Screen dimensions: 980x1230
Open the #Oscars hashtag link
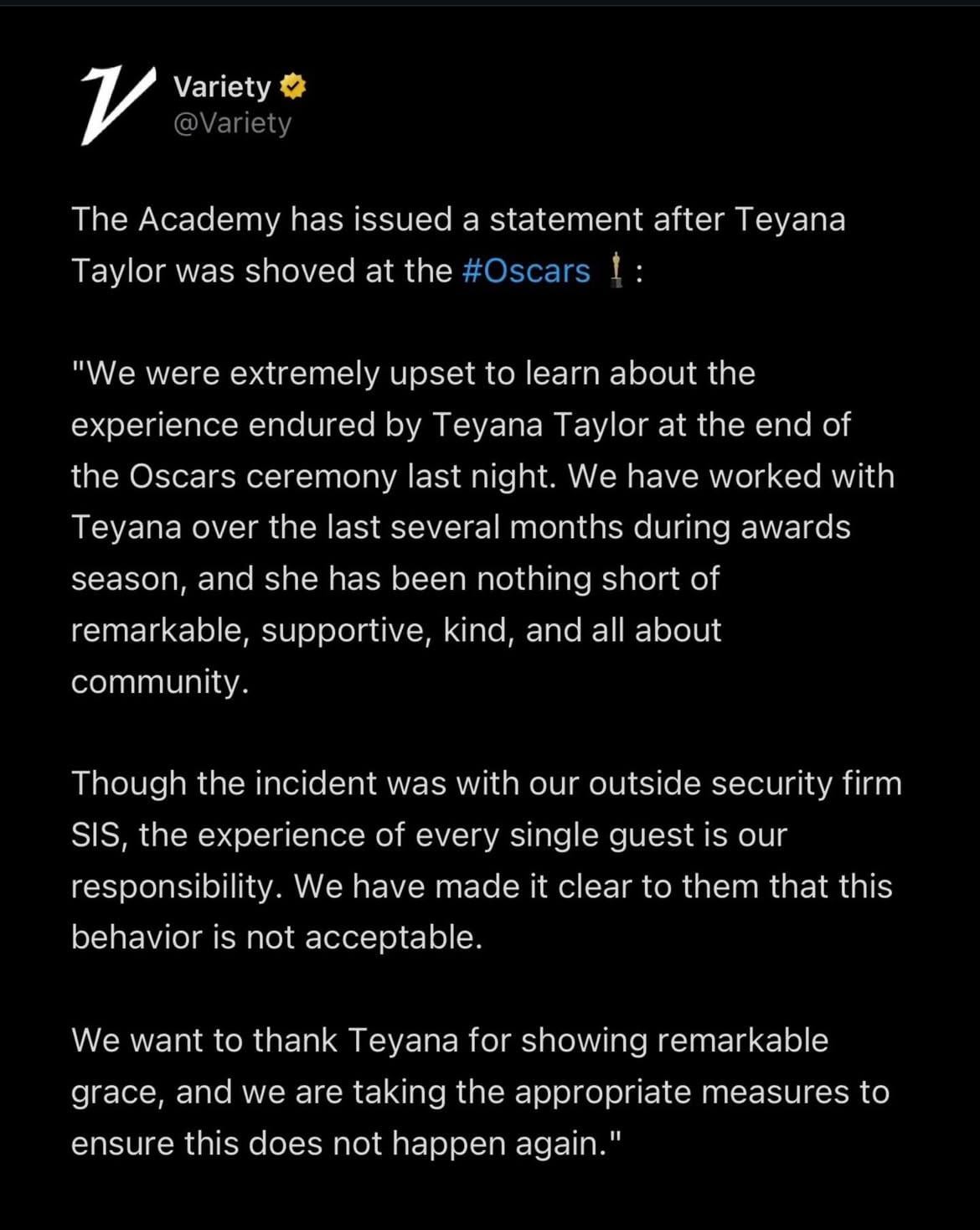(x=526, y=271)
